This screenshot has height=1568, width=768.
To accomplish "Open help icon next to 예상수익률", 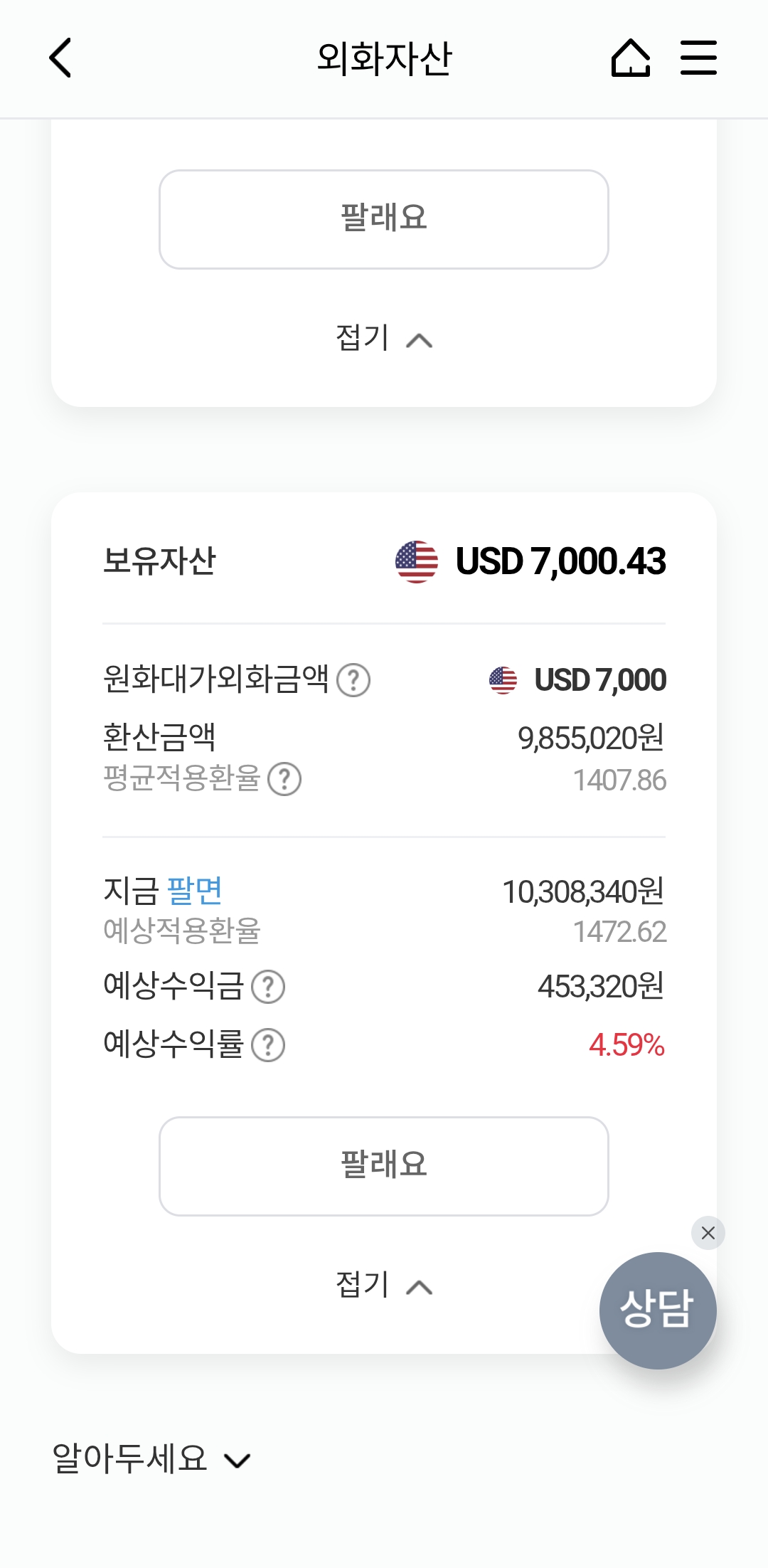I will point(269,1045).
